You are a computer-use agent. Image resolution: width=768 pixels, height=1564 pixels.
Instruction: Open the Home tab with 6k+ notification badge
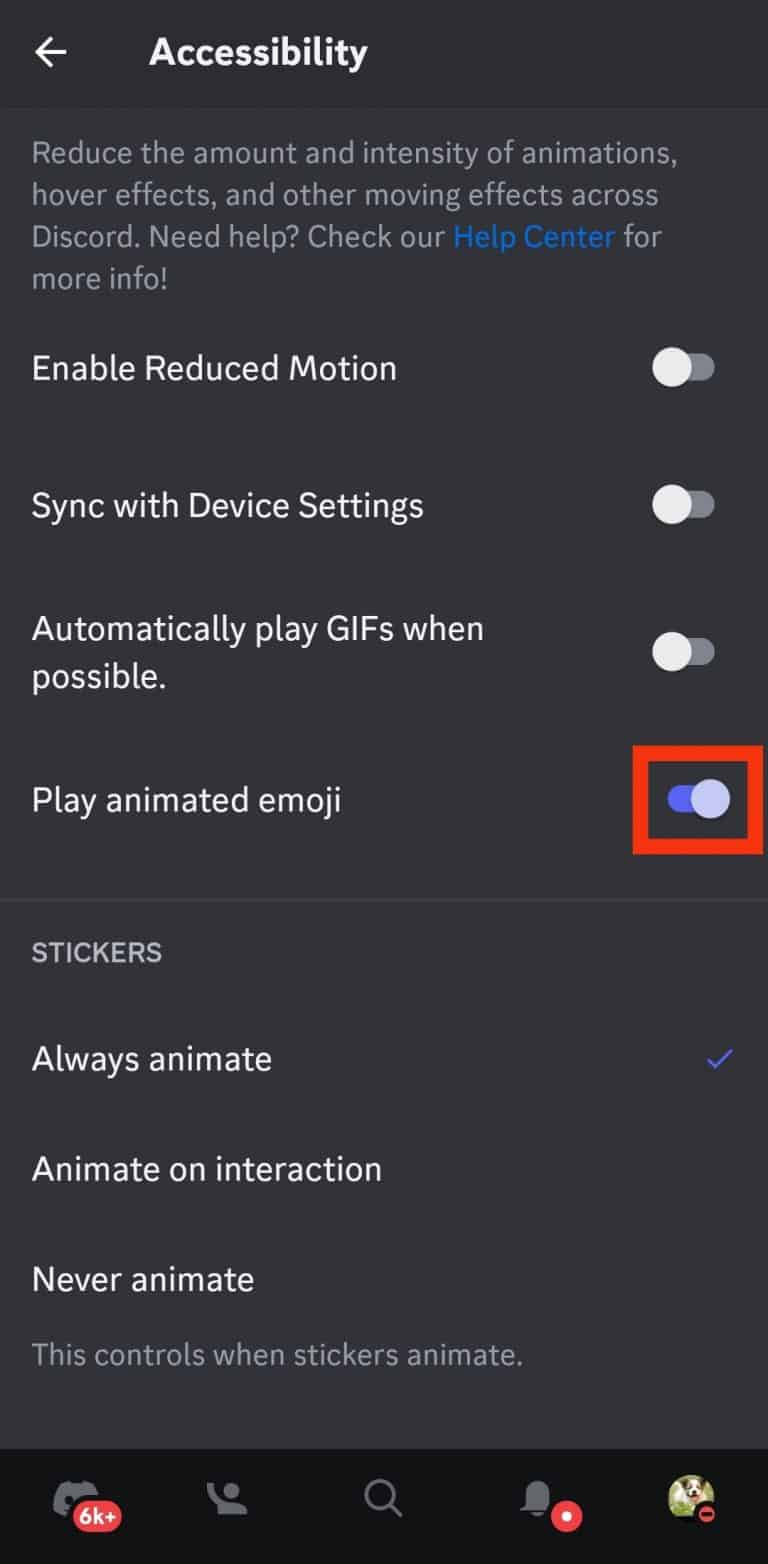(x=78, y=1497)
